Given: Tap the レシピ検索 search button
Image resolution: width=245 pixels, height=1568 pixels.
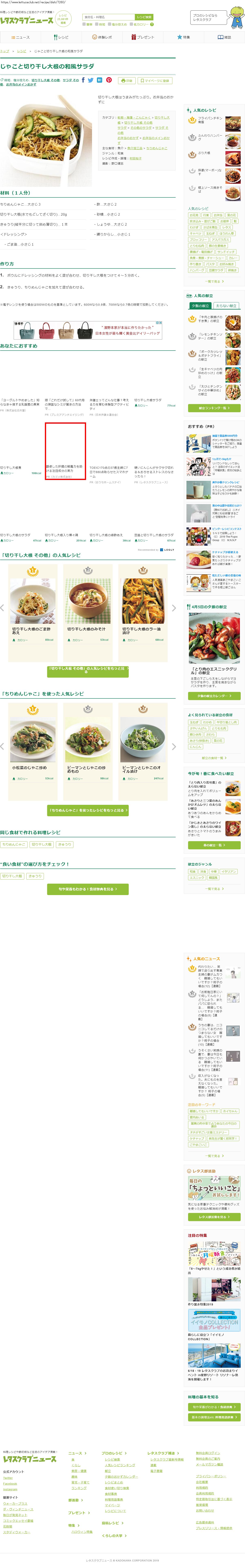Looking at the screenshot, I should coord(144,17).
